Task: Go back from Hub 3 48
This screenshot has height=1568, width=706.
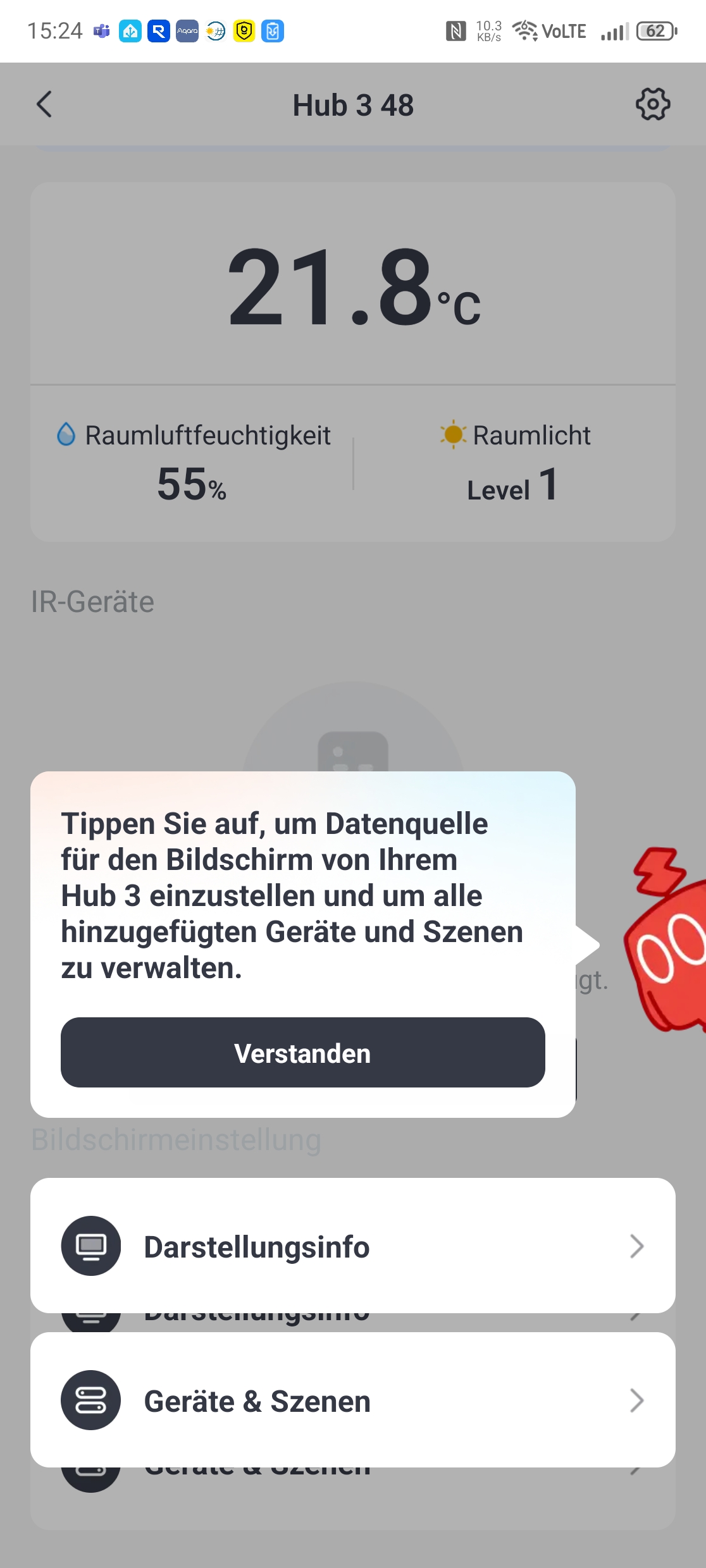Action: pos(44,105)
